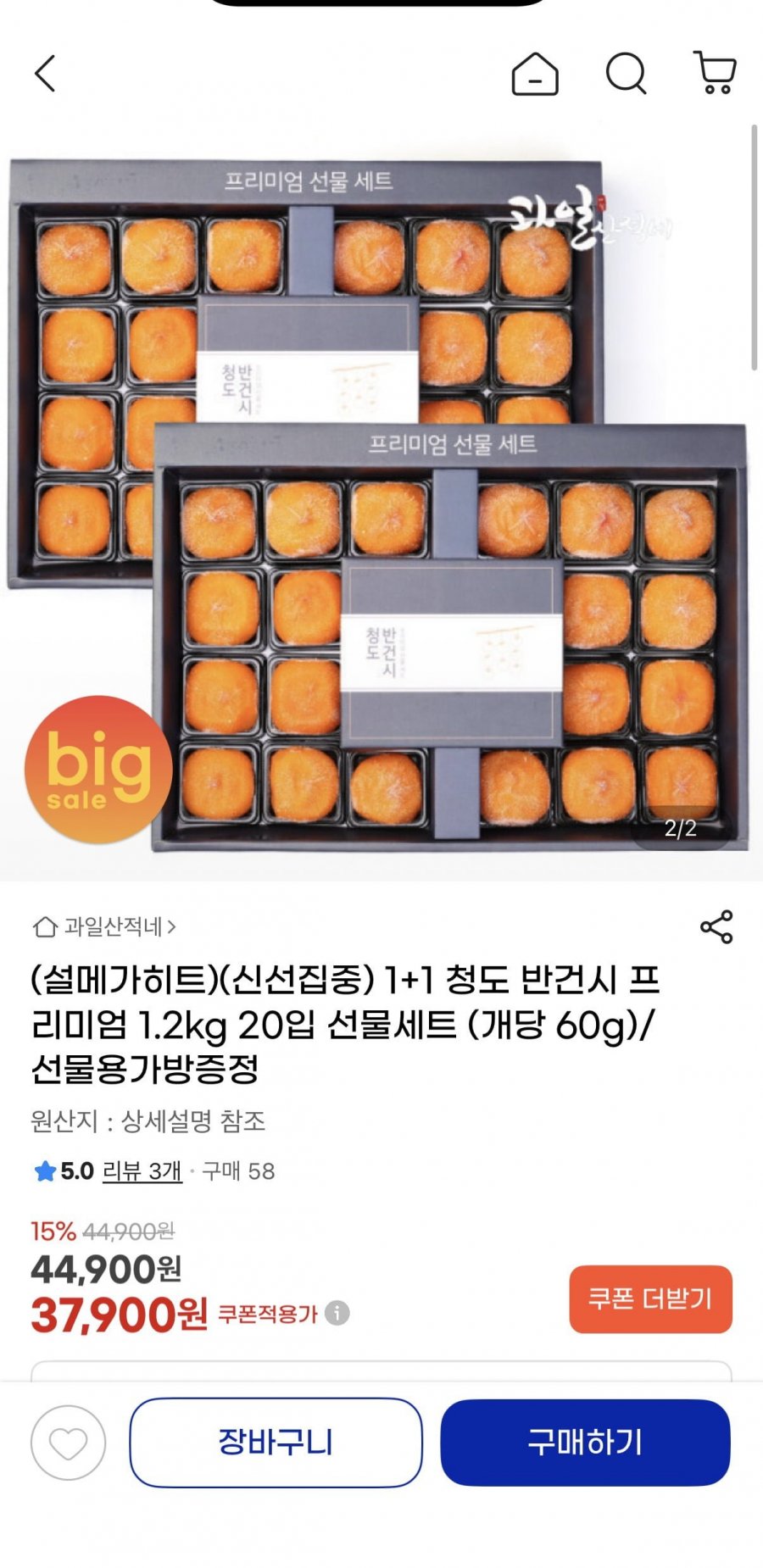Share this product
This screenshot has height=1568, width=763.
tap(716, 927)
